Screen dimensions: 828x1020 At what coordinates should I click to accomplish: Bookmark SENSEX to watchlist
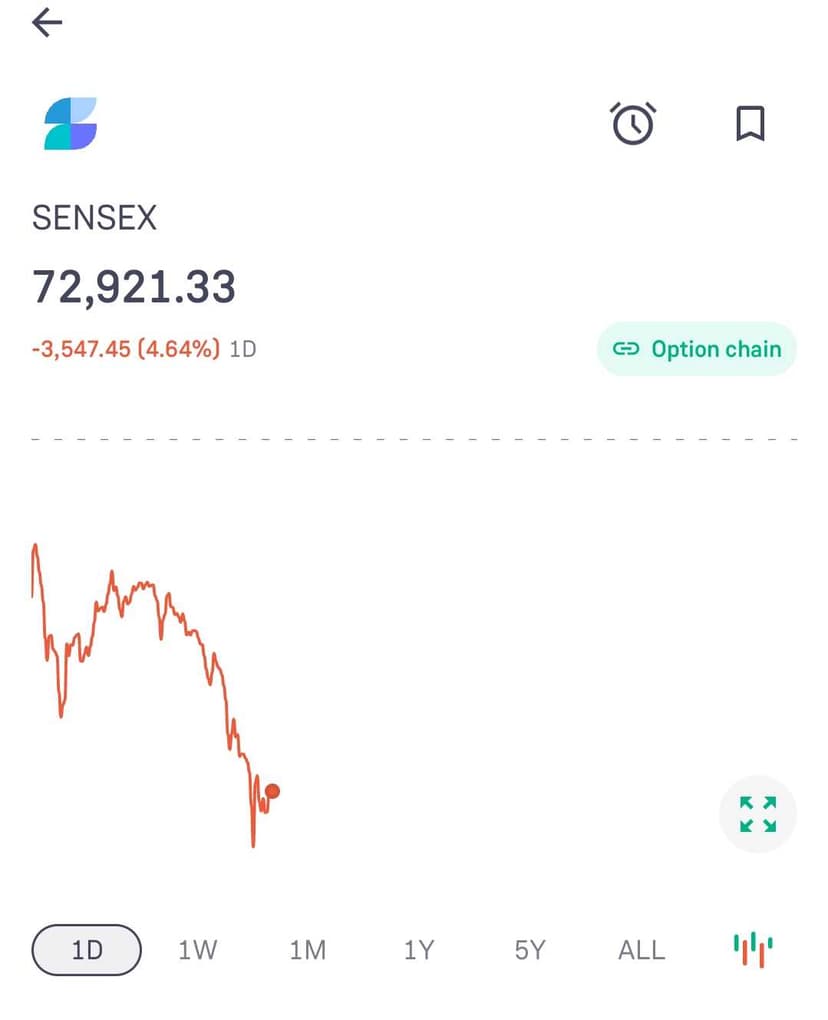pos(750,124)
